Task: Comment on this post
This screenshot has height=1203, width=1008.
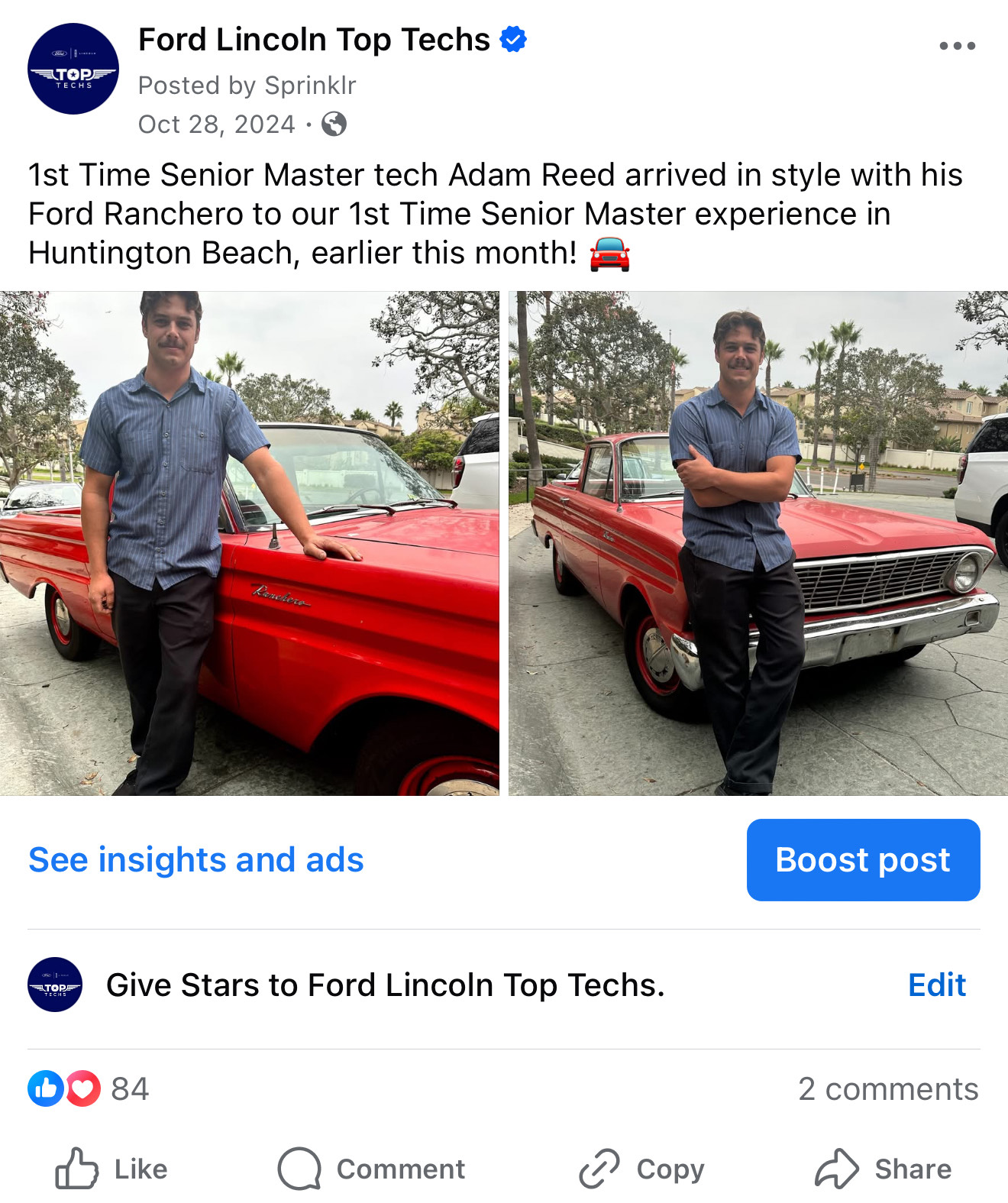Action: pos(372,1169)
